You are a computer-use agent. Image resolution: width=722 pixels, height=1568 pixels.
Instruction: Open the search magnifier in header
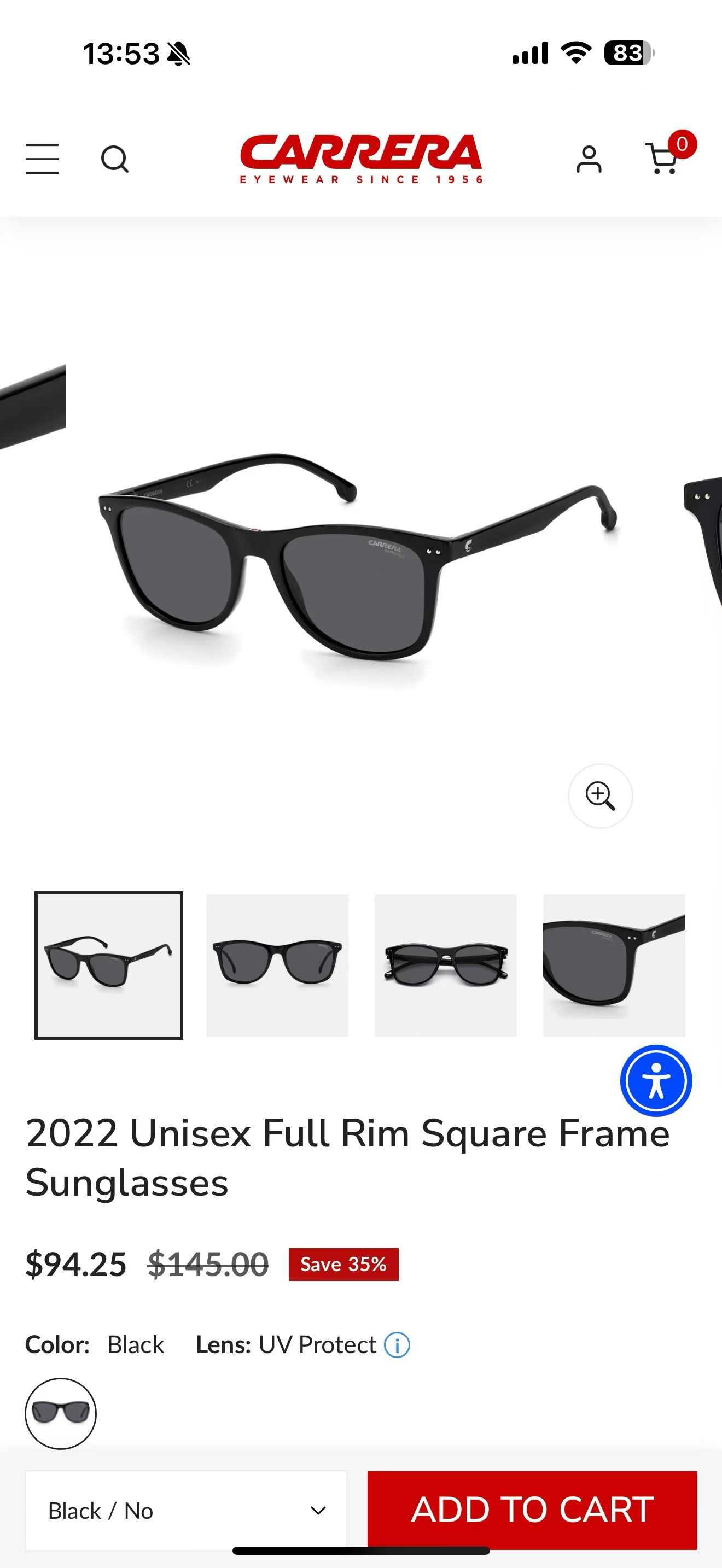[x=114, y=160]
